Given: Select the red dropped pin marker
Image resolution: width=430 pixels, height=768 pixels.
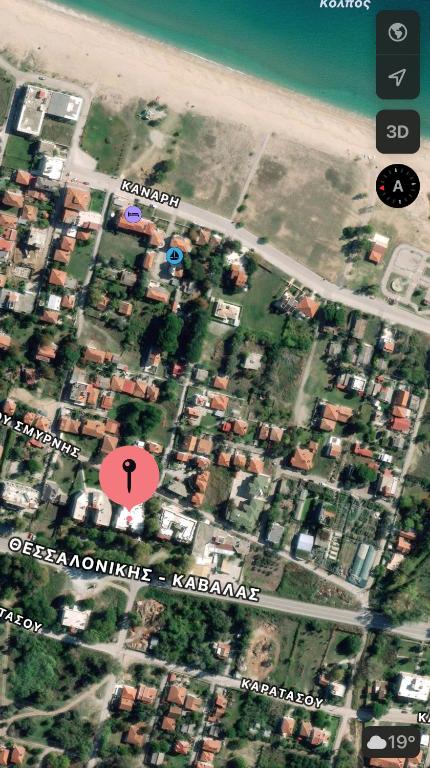Looking at the screenshot, I should 129,477.
